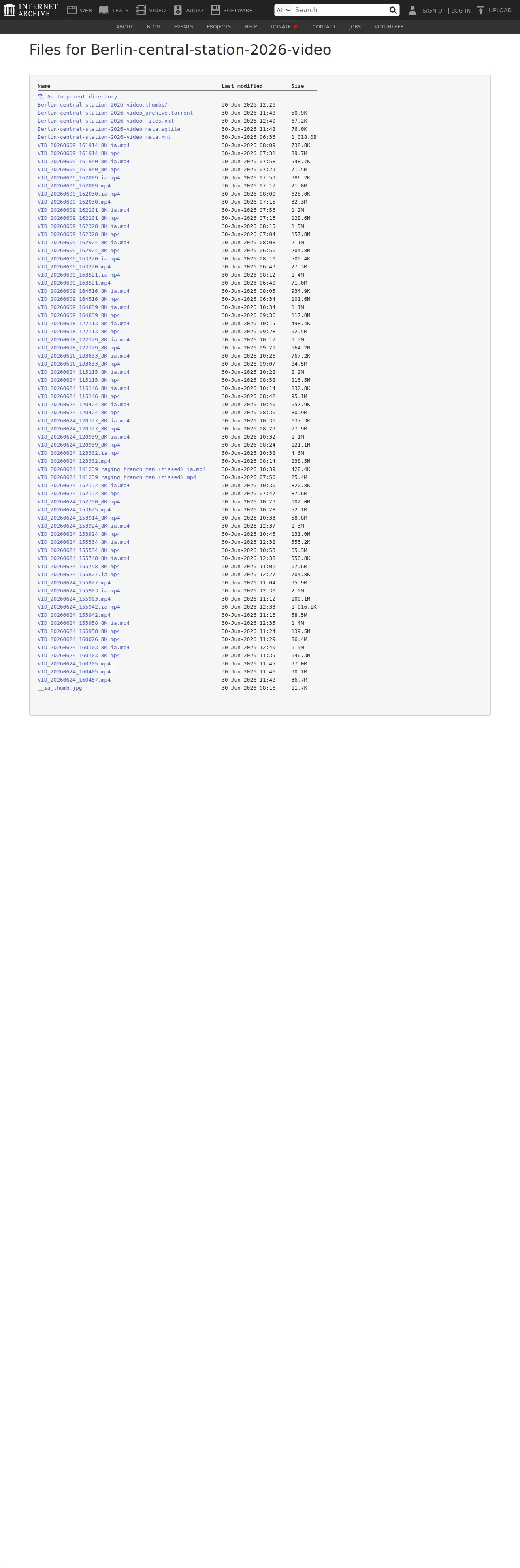Expand the All search scope dropdown
520x1568 pixels.
click(283, 10)
